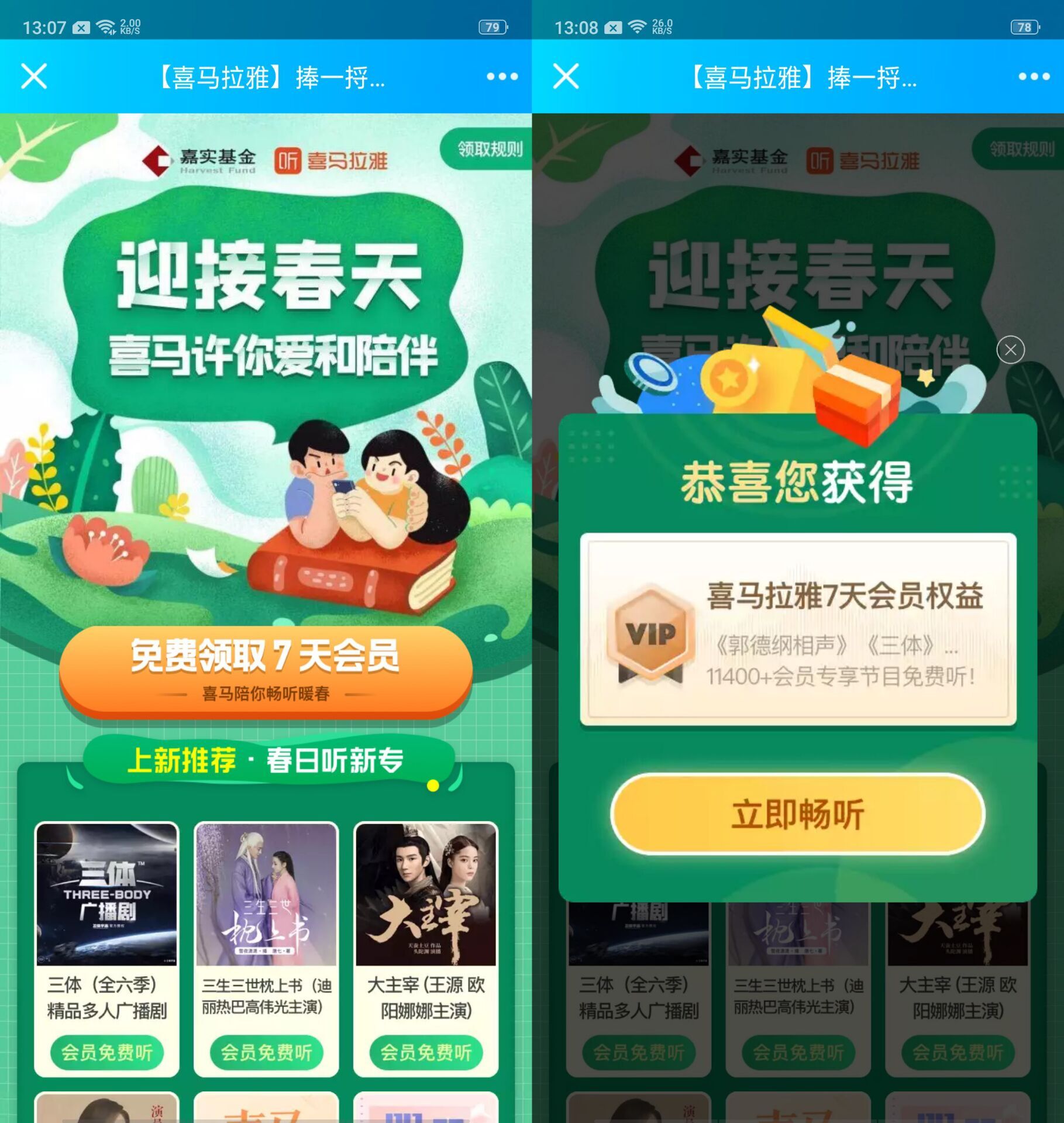Tap the orange 免费领取7天会员 button
This screenshot has width=1064, height=1123.
click(266, 669)
